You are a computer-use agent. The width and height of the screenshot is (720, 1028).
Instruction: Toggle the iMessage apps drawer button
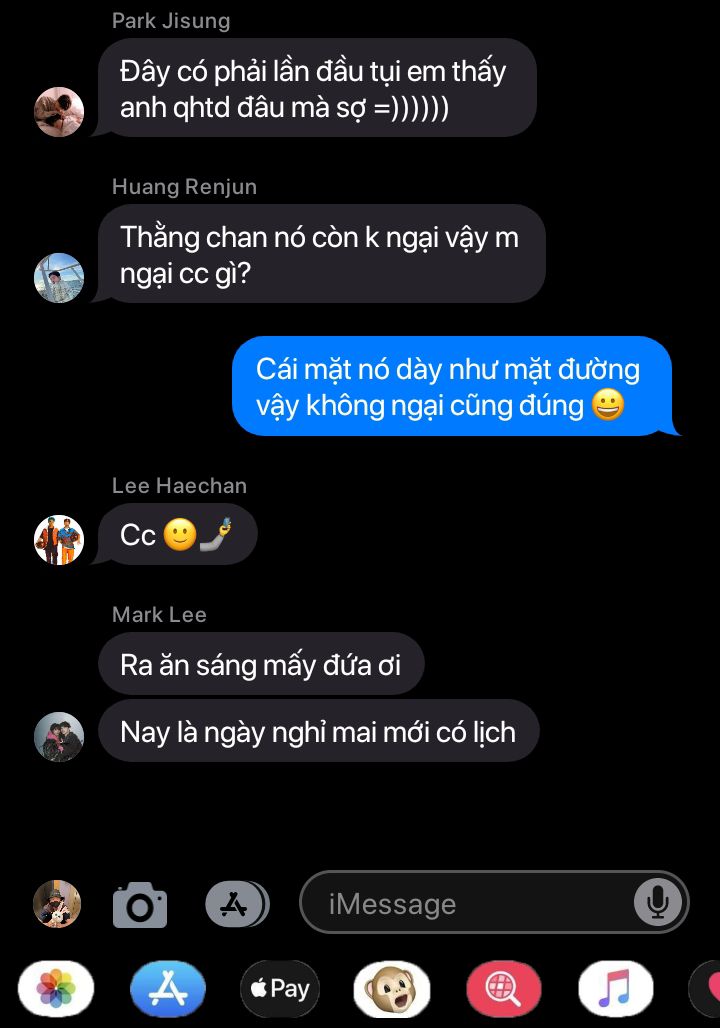(x=237, y=905)
